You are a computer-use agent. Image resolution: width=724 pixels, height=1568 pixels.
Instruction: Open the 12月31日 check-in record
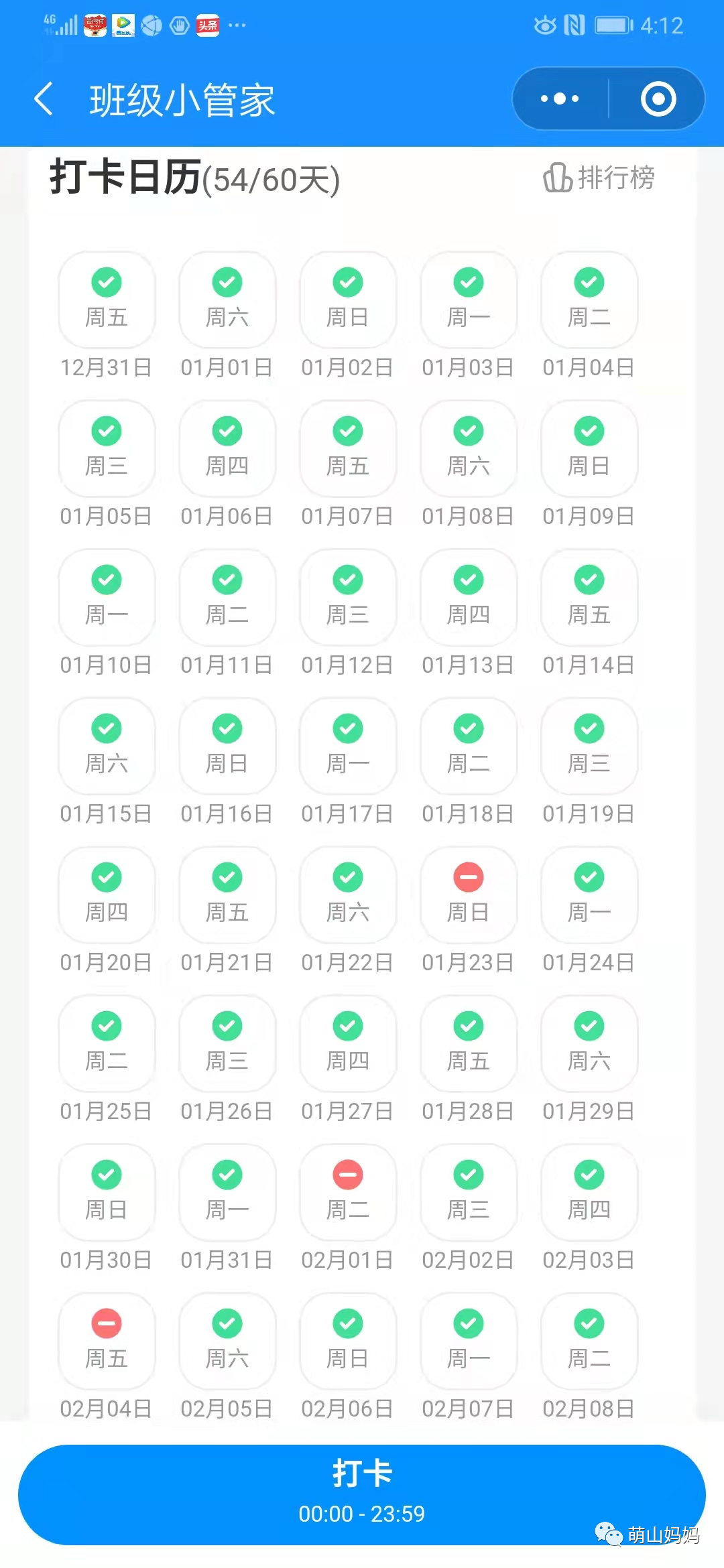[107, 300]
